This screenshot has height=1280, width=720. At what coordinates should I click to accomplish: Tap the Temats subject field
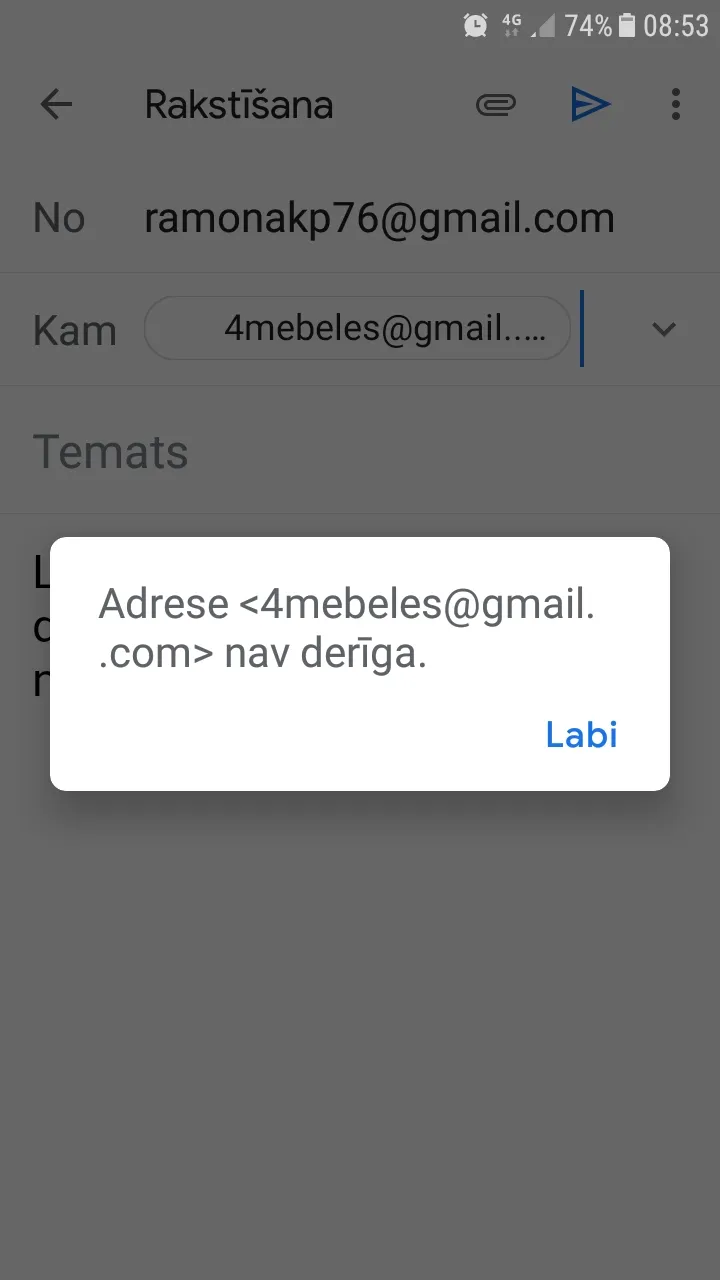tap(360, 451)
